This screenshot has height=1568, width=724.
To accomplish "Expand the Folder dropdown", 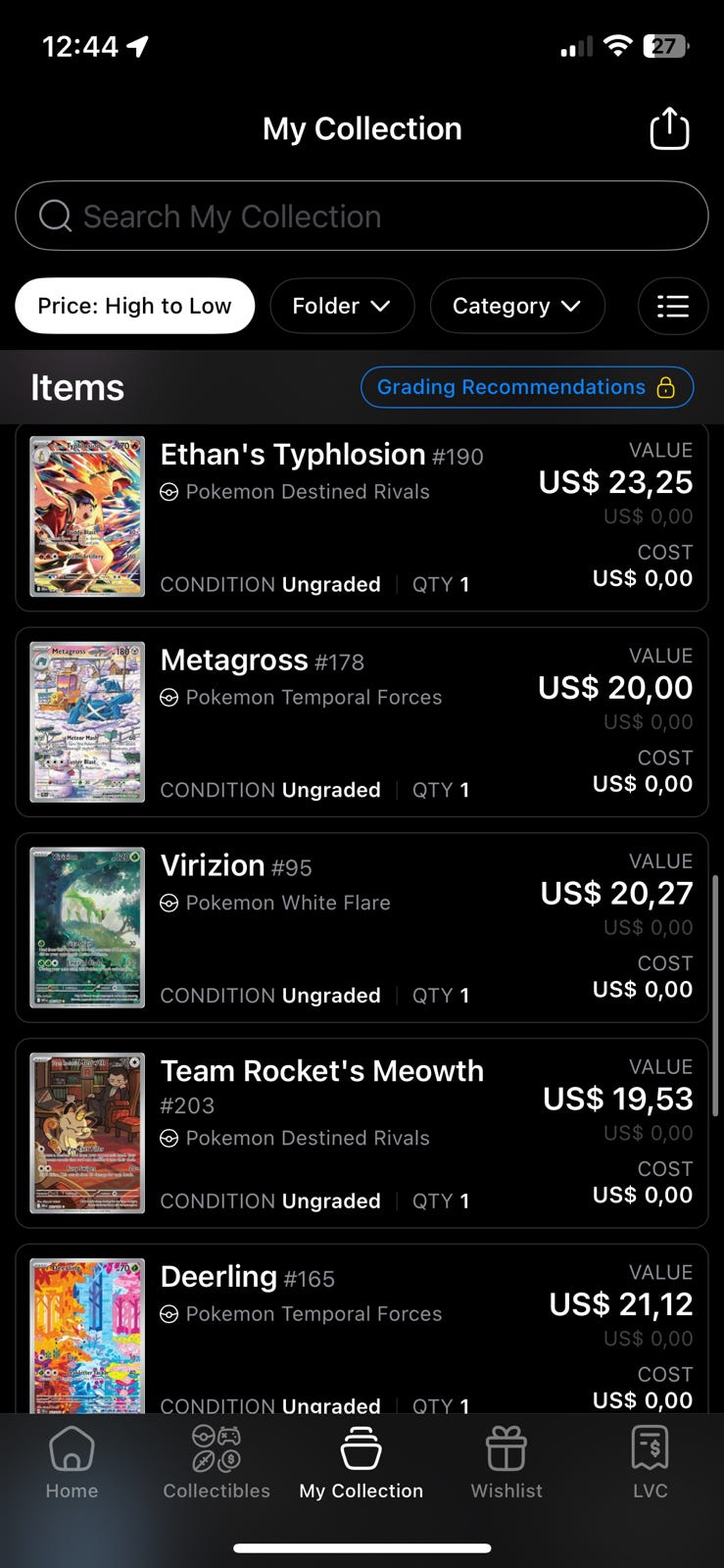I will [342, 306].
